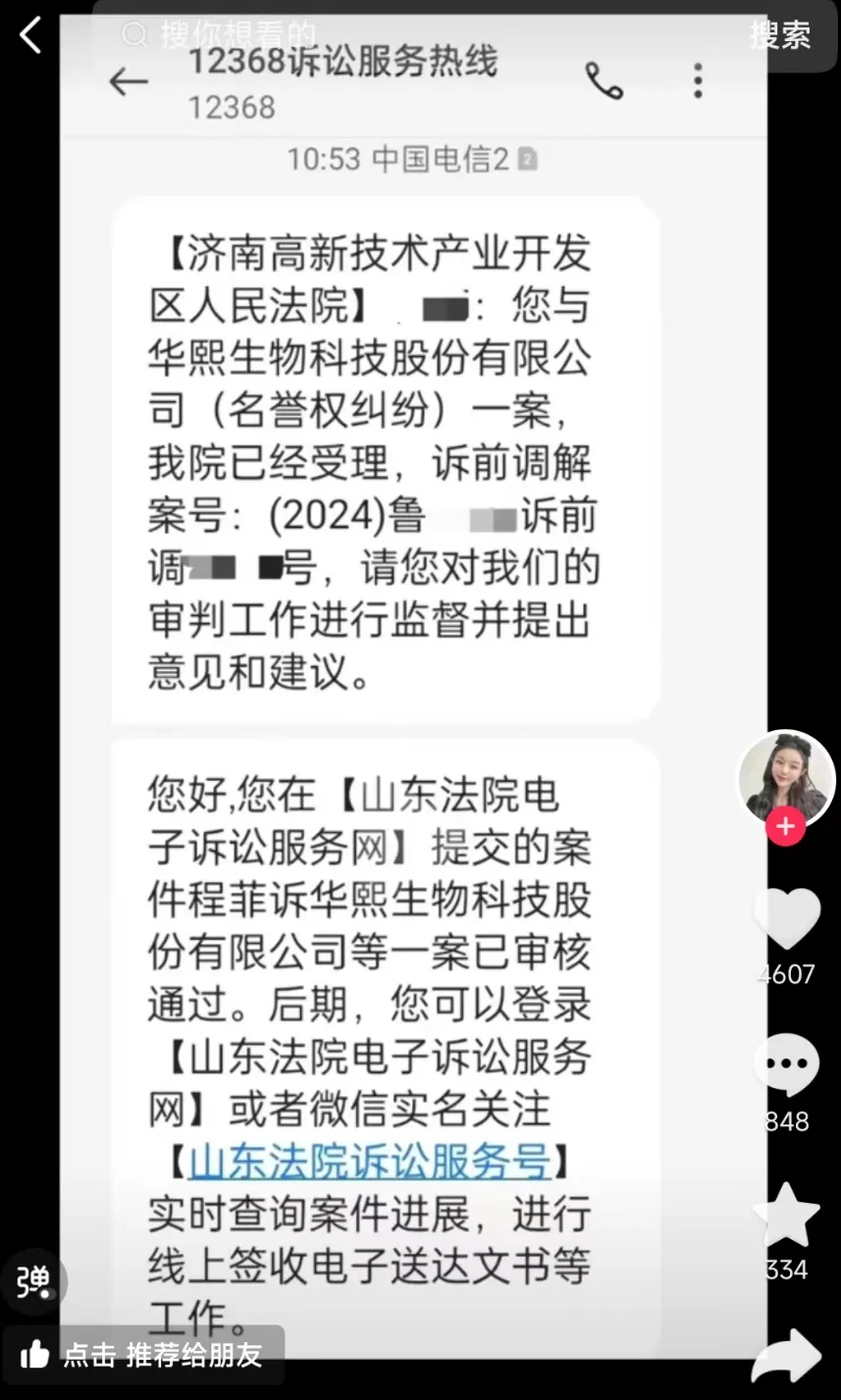Toggle the 弹 bullet comments button
This screenshot has width=841, height=1400.
(32, 1281)
